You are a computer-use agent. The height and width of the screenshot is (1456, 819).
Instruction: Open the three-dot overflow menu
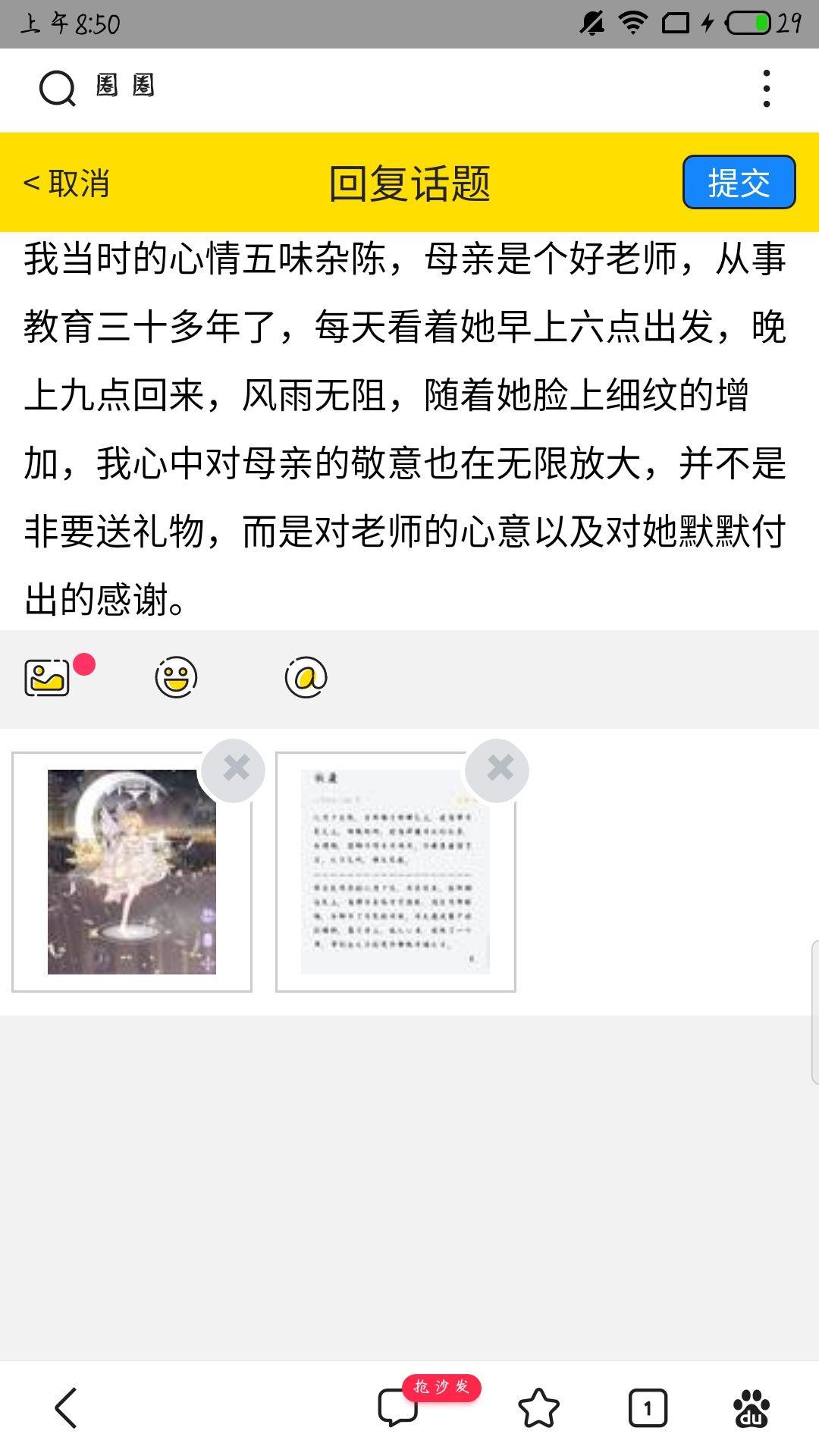point(767,89)
